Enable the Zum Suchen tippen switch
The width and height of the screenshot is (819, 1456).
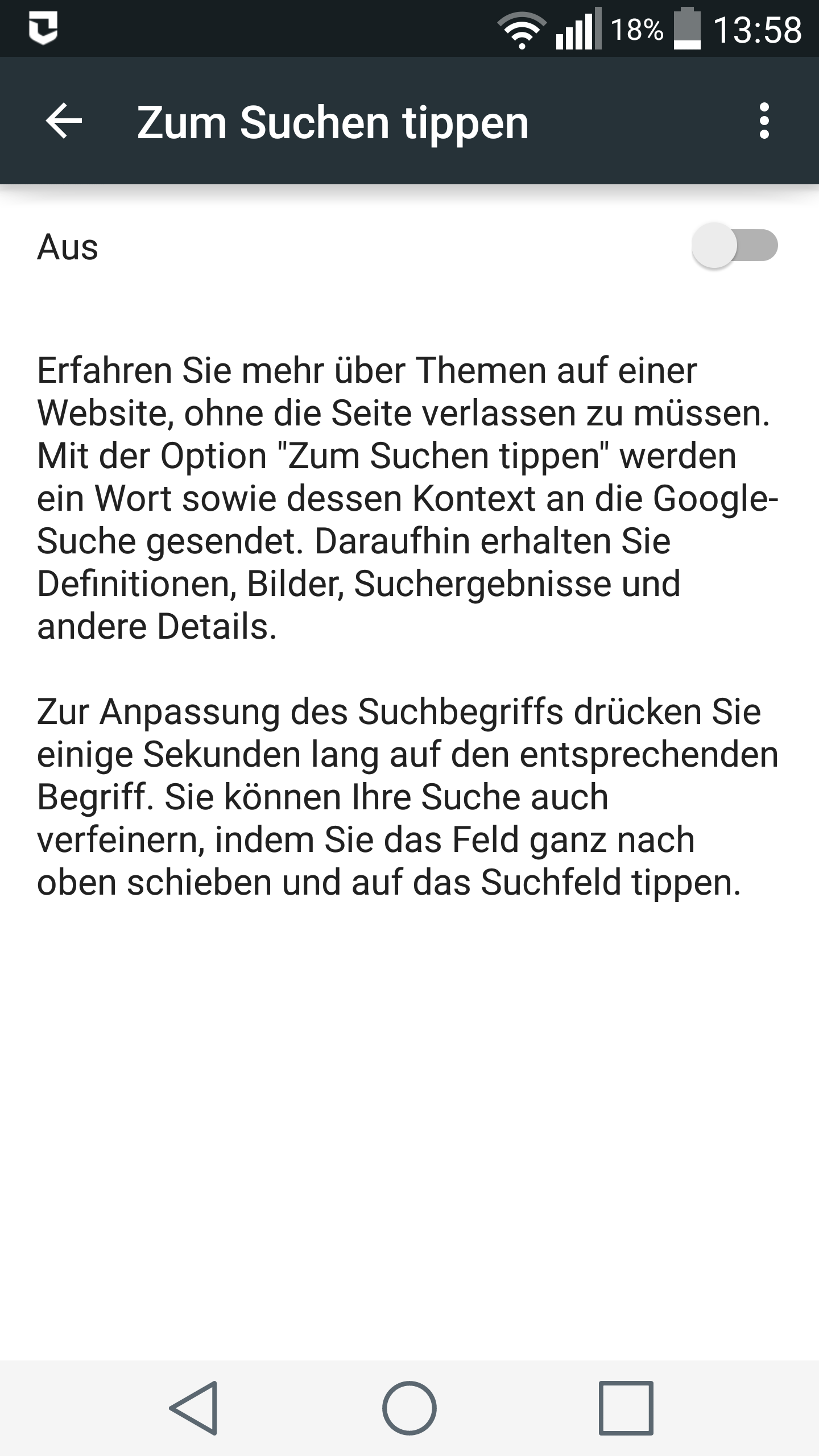pyautogui.click(x=735, y=246)
